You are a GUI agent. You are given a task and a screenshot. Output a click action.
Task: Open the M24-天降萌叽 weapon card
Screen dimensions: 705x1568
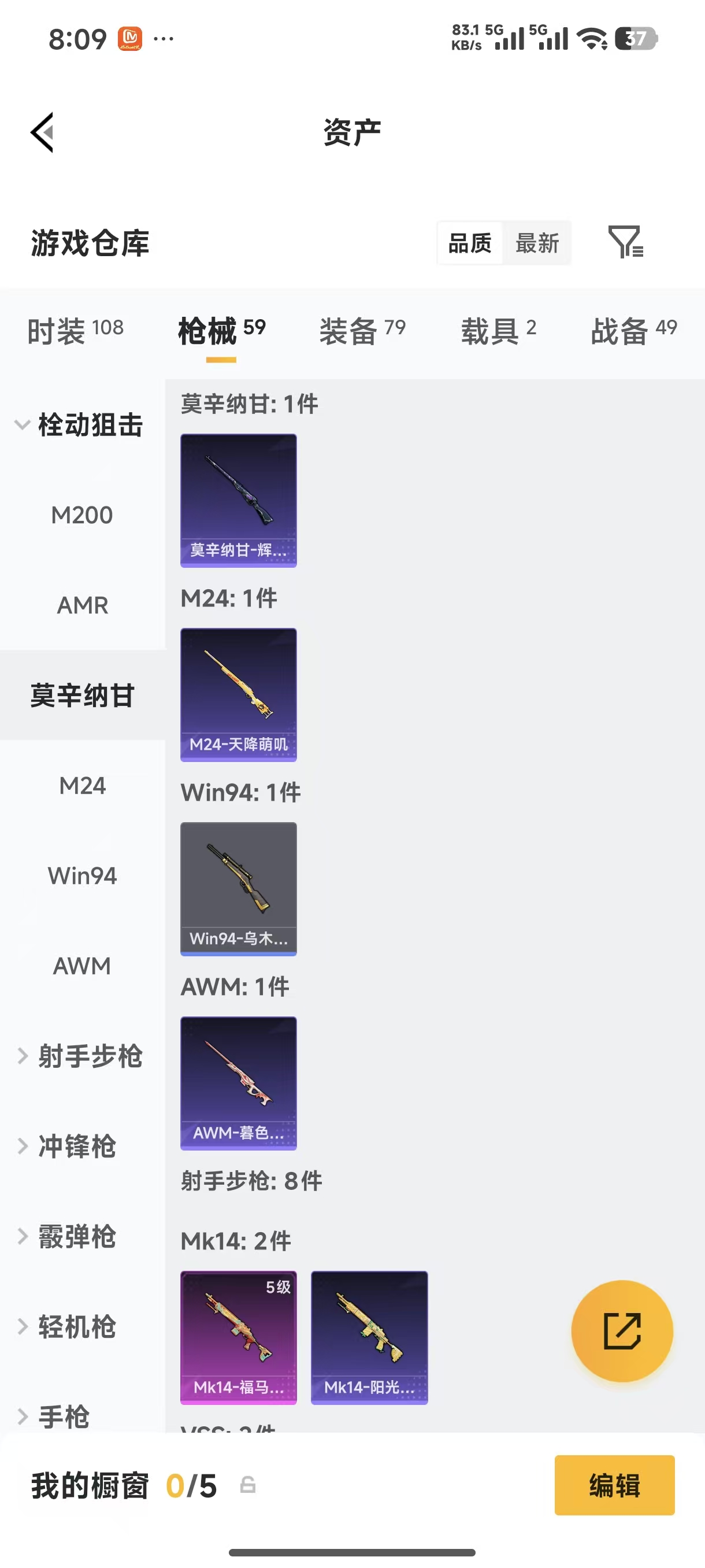(x=239, y=694)
